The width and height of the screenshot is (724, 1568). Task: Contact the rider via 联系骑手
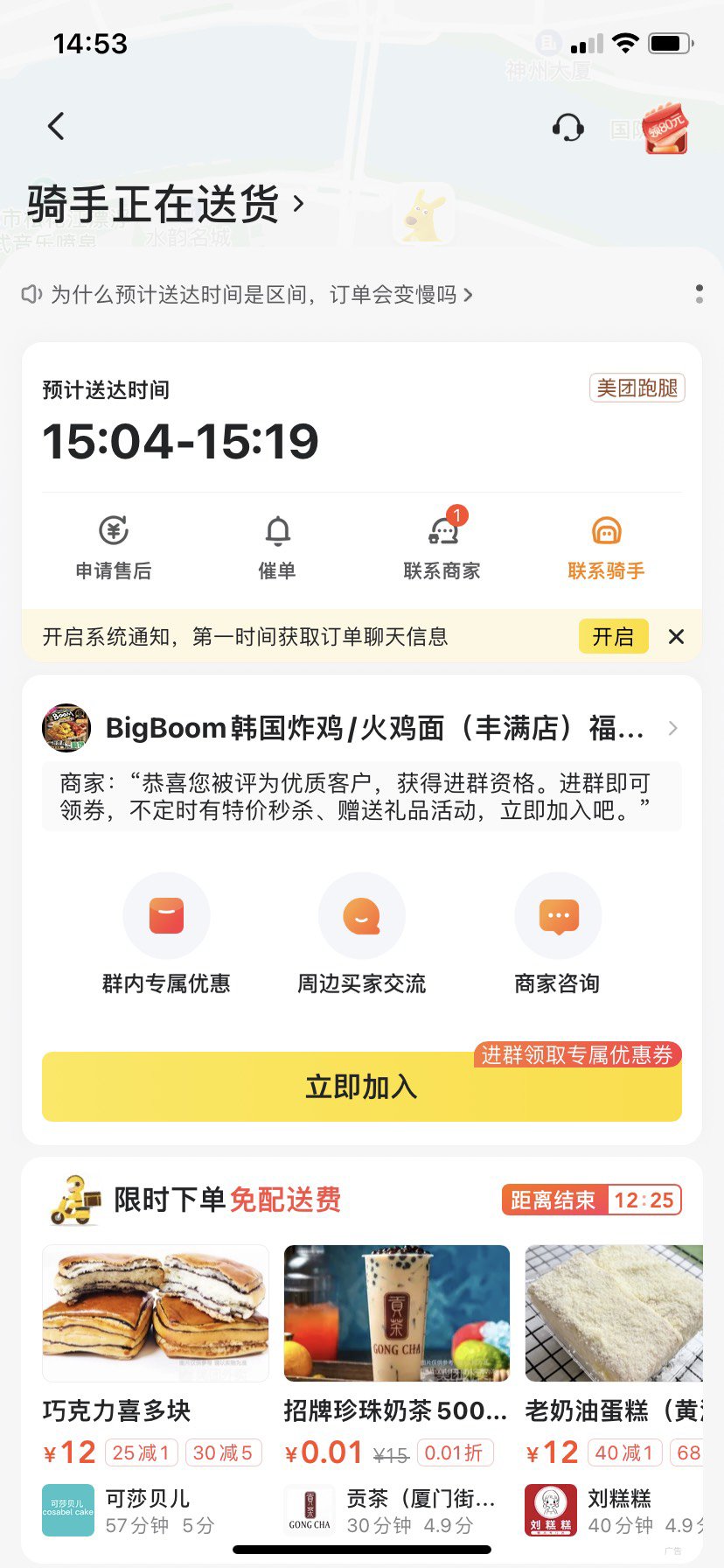(606, 549)
